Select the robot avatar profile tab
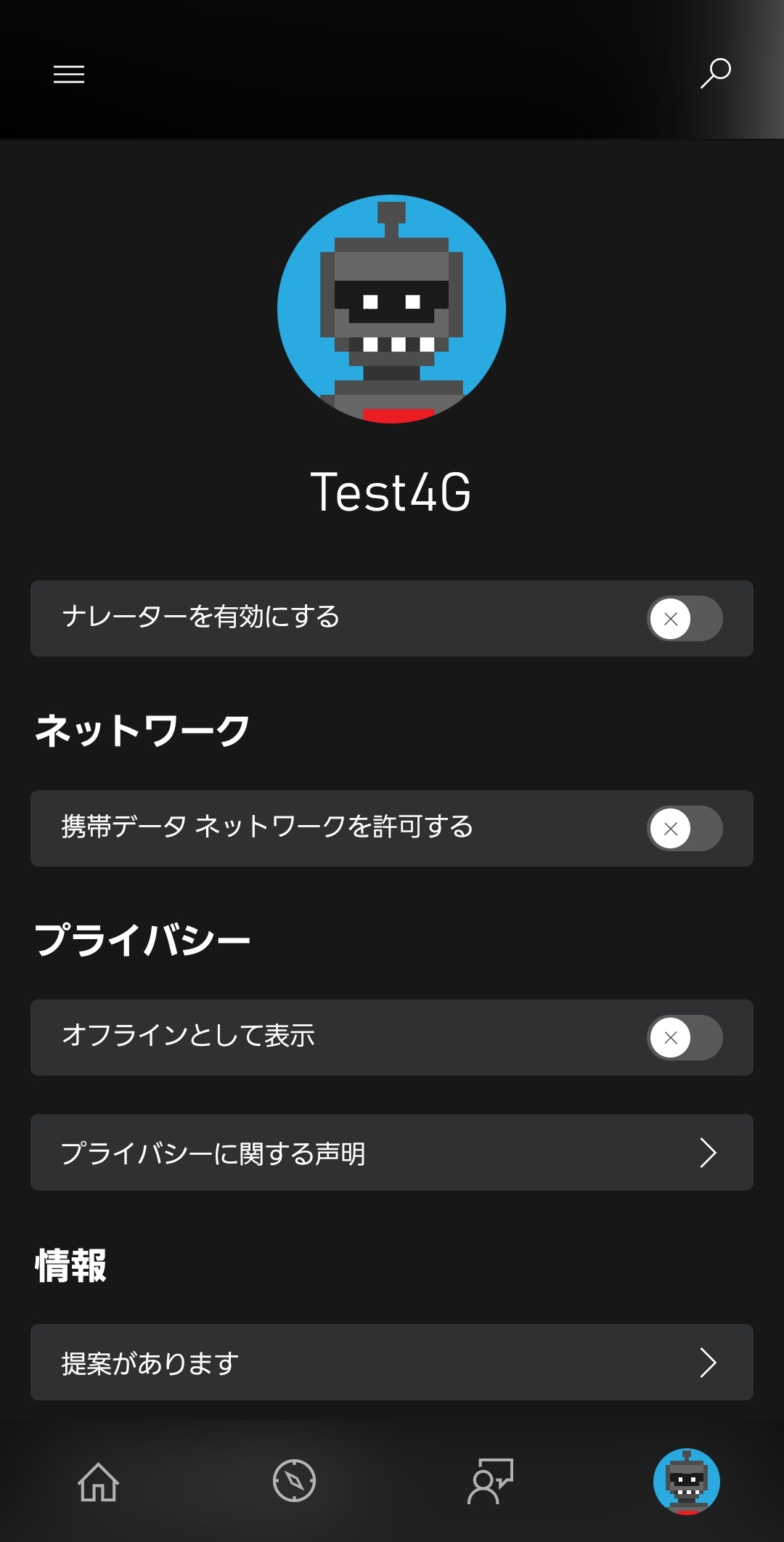 point(686,1482)
